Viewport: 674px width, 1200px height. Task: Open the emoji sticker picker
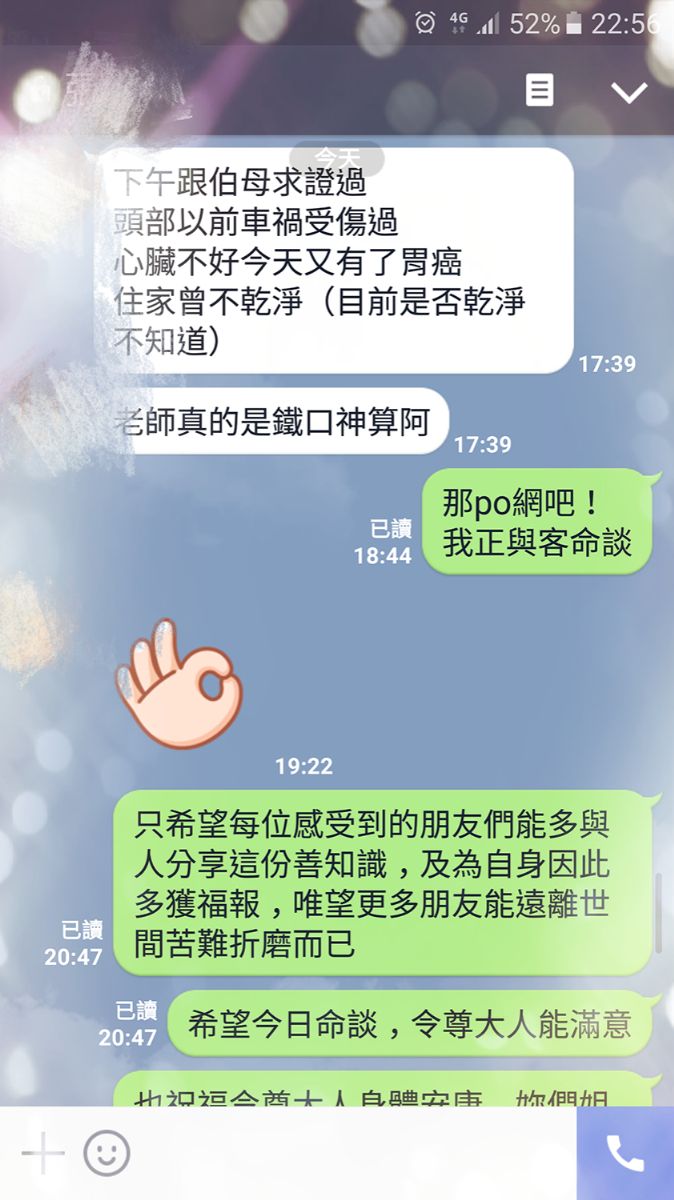107,1155
